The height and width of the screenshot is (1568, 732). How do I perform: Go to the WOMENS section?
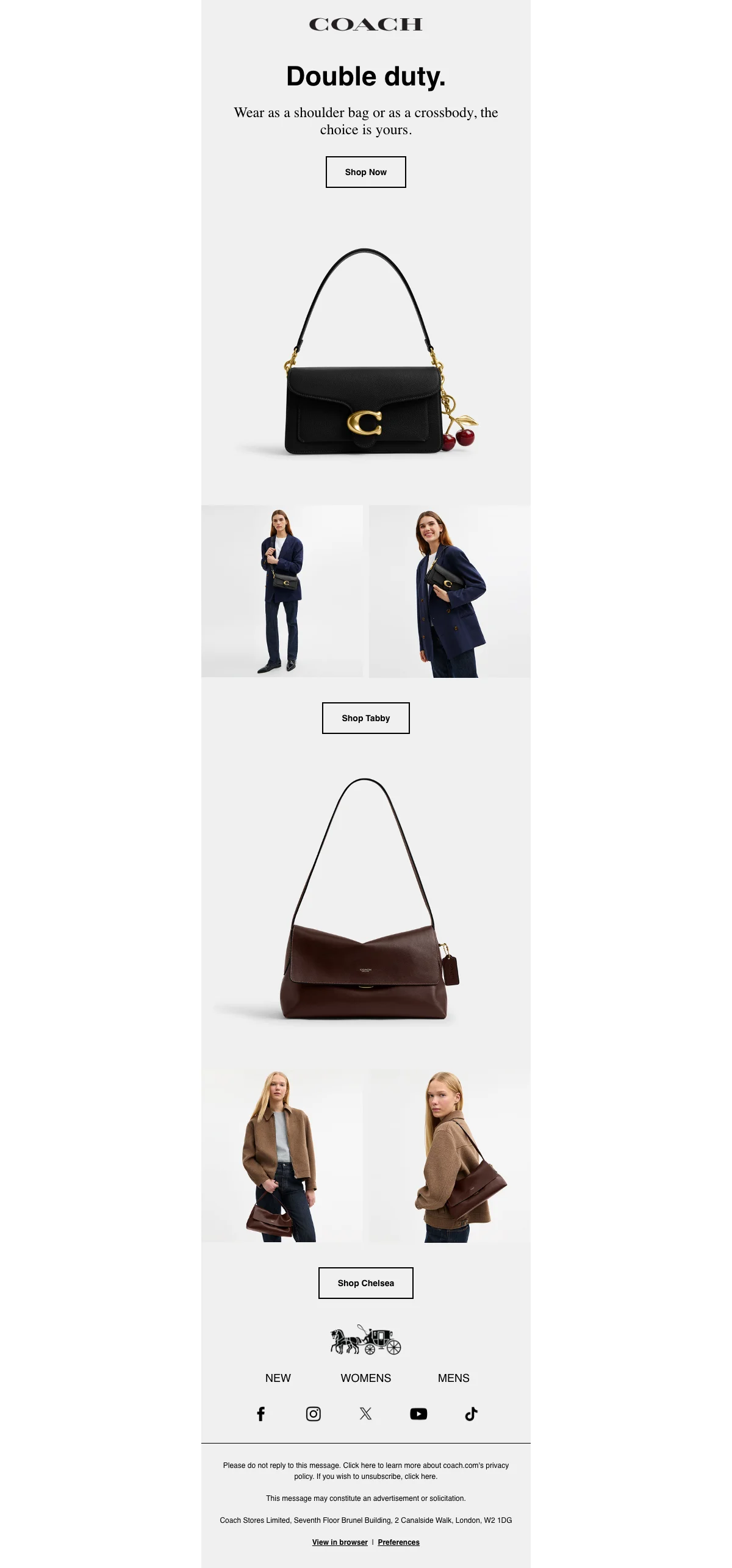click(x=365, y=1378)
